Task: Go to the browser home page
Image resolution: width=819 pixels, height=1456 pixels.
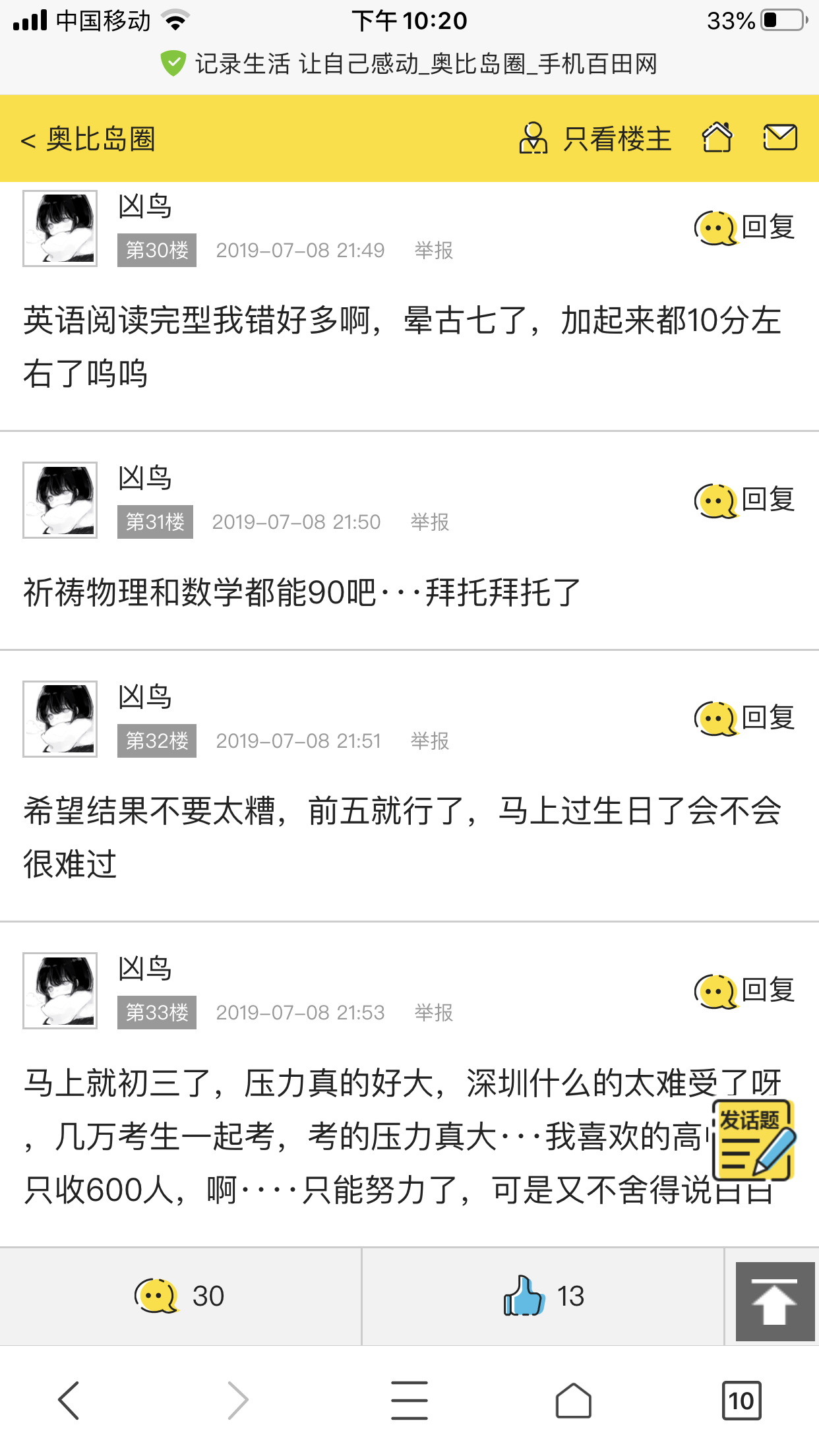Action: 573,1400
